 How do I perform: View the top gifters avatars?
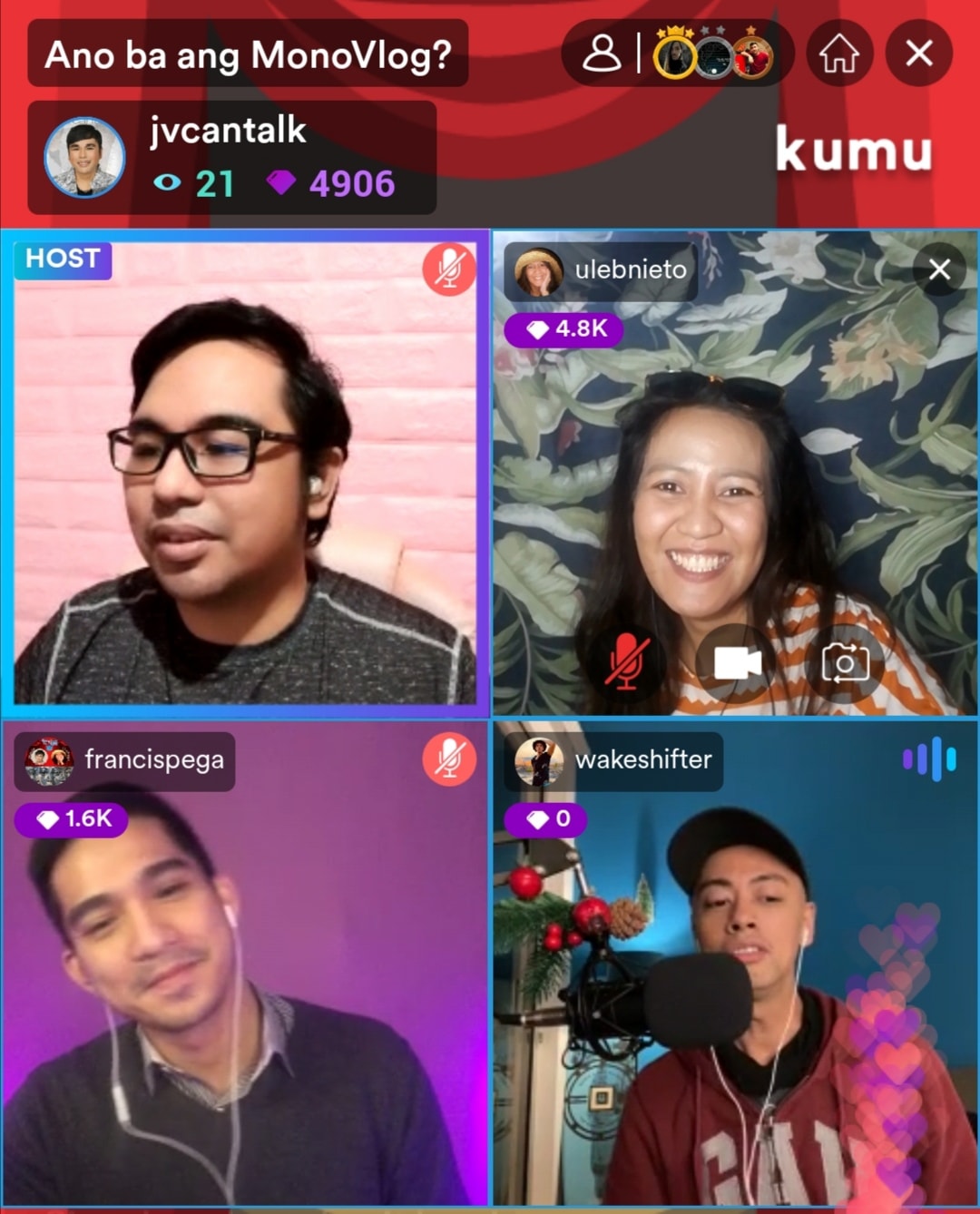coord(713,57)
